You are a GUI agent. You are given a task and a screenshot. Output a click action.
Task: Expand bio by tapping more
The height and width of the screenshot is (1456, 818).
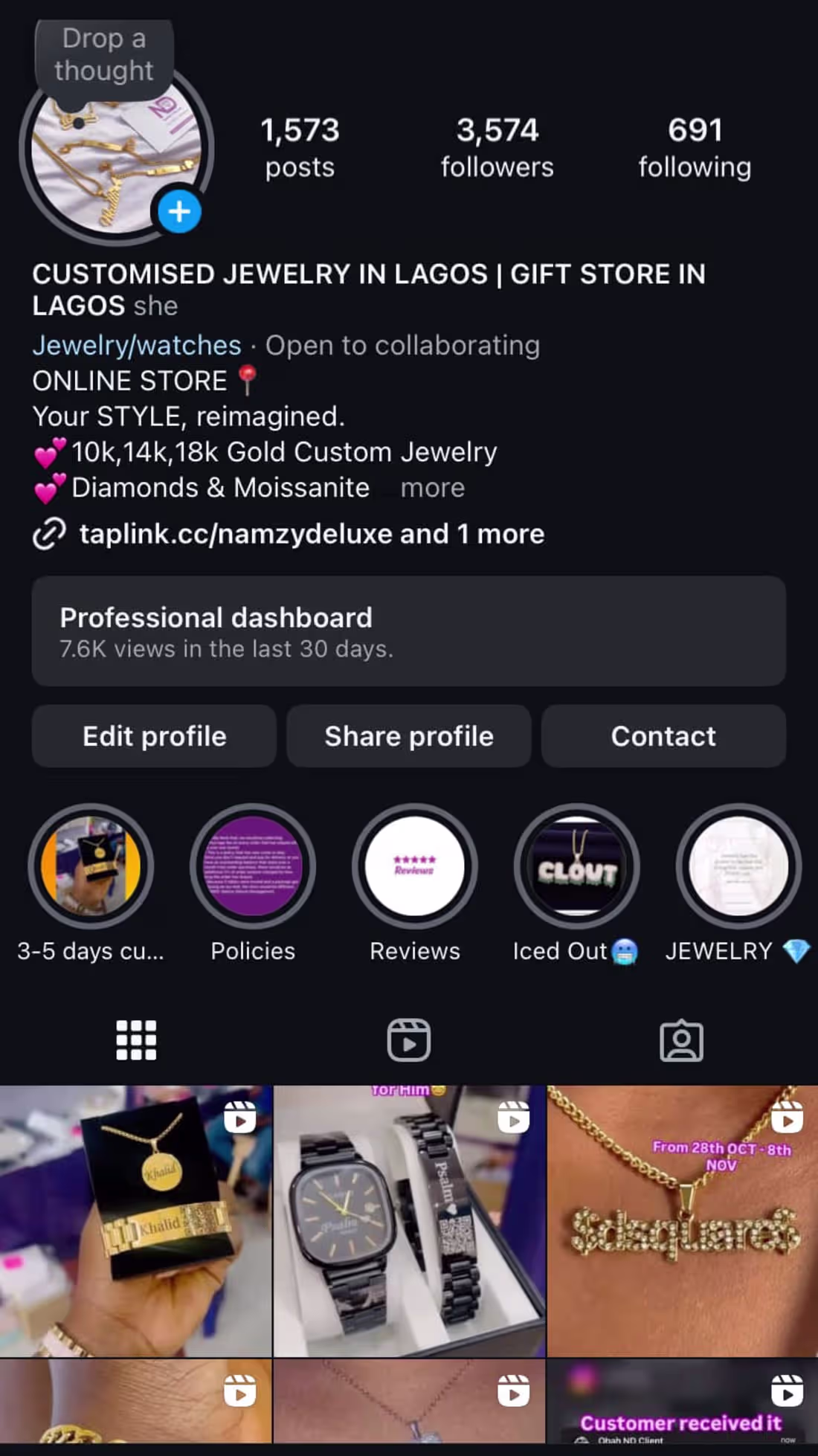[432, 489]
